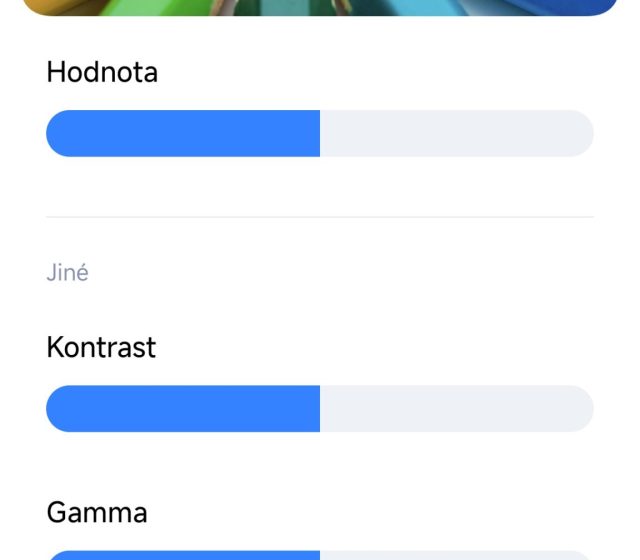The image size is (640, 560).
Task: Change the Gamma slider value
Action: [320, 554]
